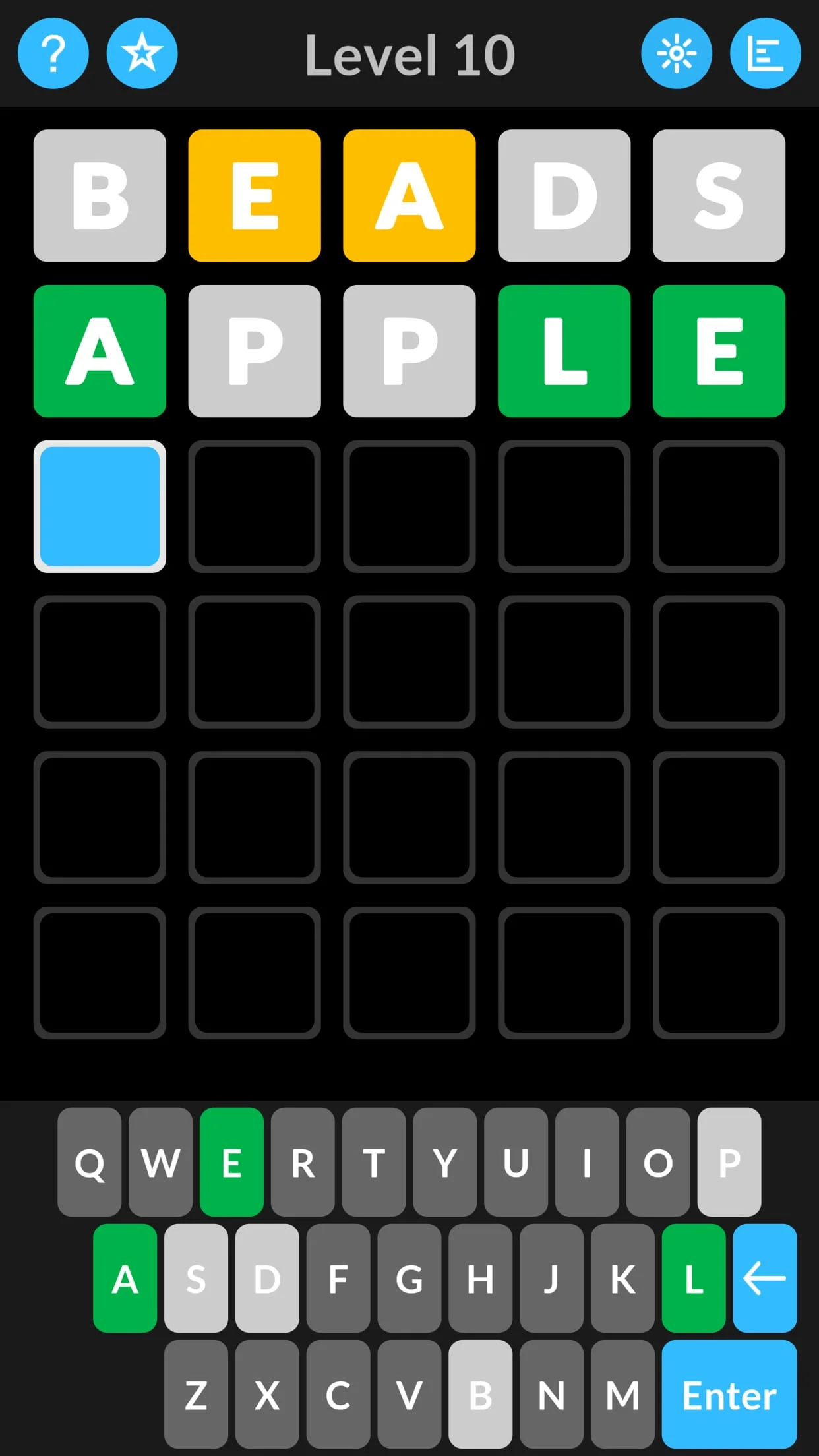Type the letter K key
819x1456 pixels.
[x=622, y=1278]
